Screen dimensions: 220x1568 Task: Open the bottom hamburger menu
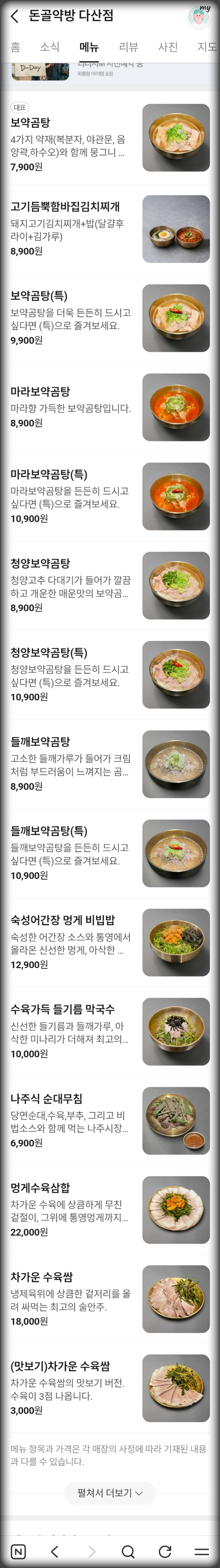click(x=202, y=1551)
